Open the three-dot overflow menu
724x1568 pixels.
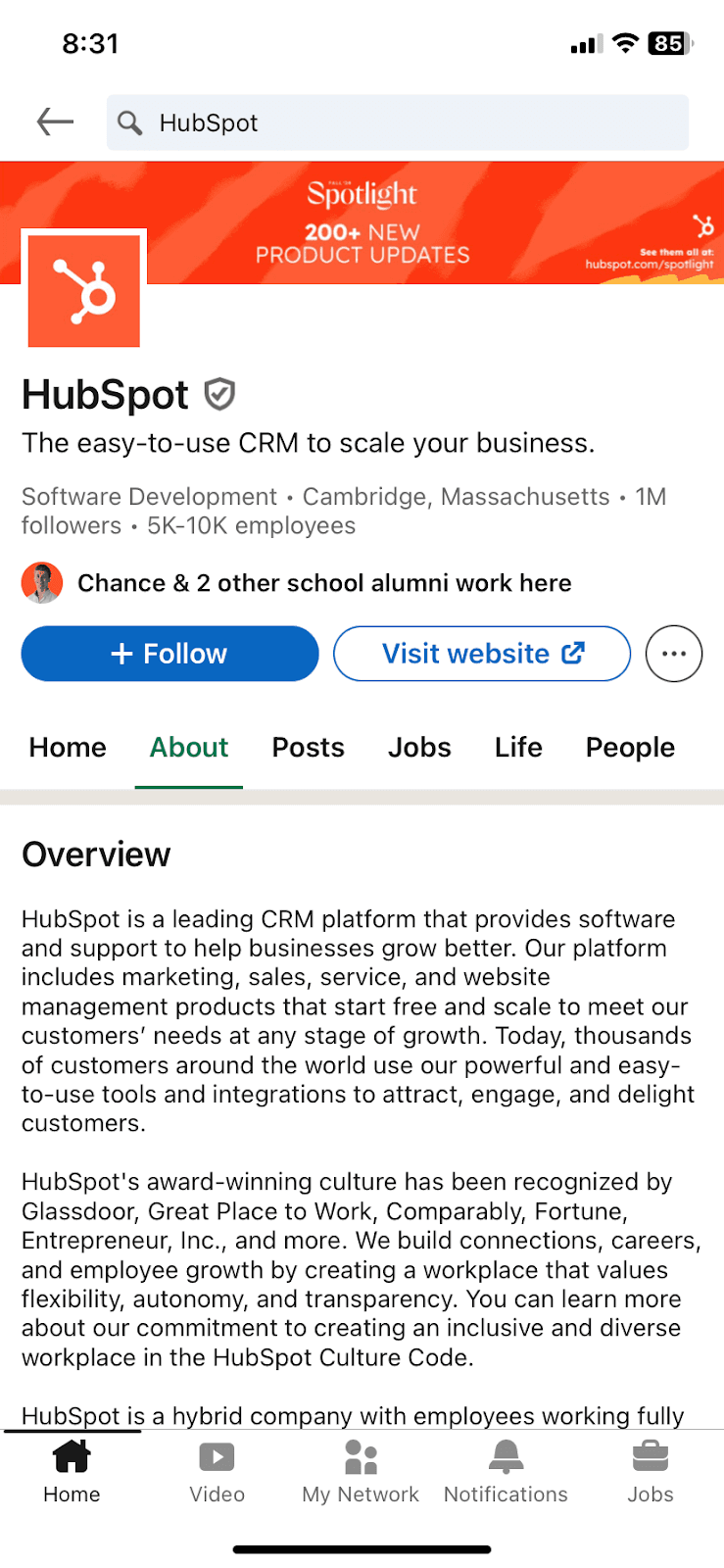coord(673,653)
